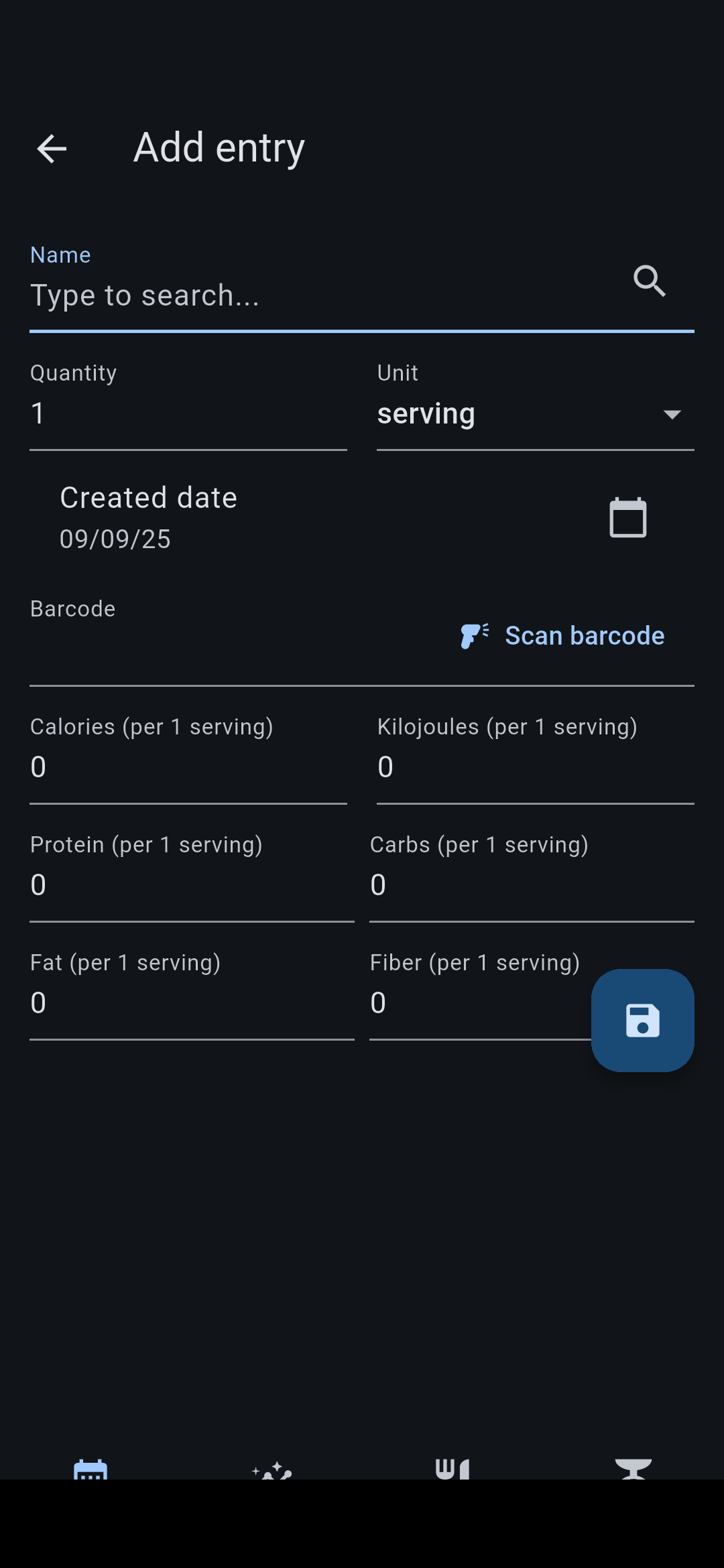
Task: Edit Fiber per serving
Action: coord(479,996)
